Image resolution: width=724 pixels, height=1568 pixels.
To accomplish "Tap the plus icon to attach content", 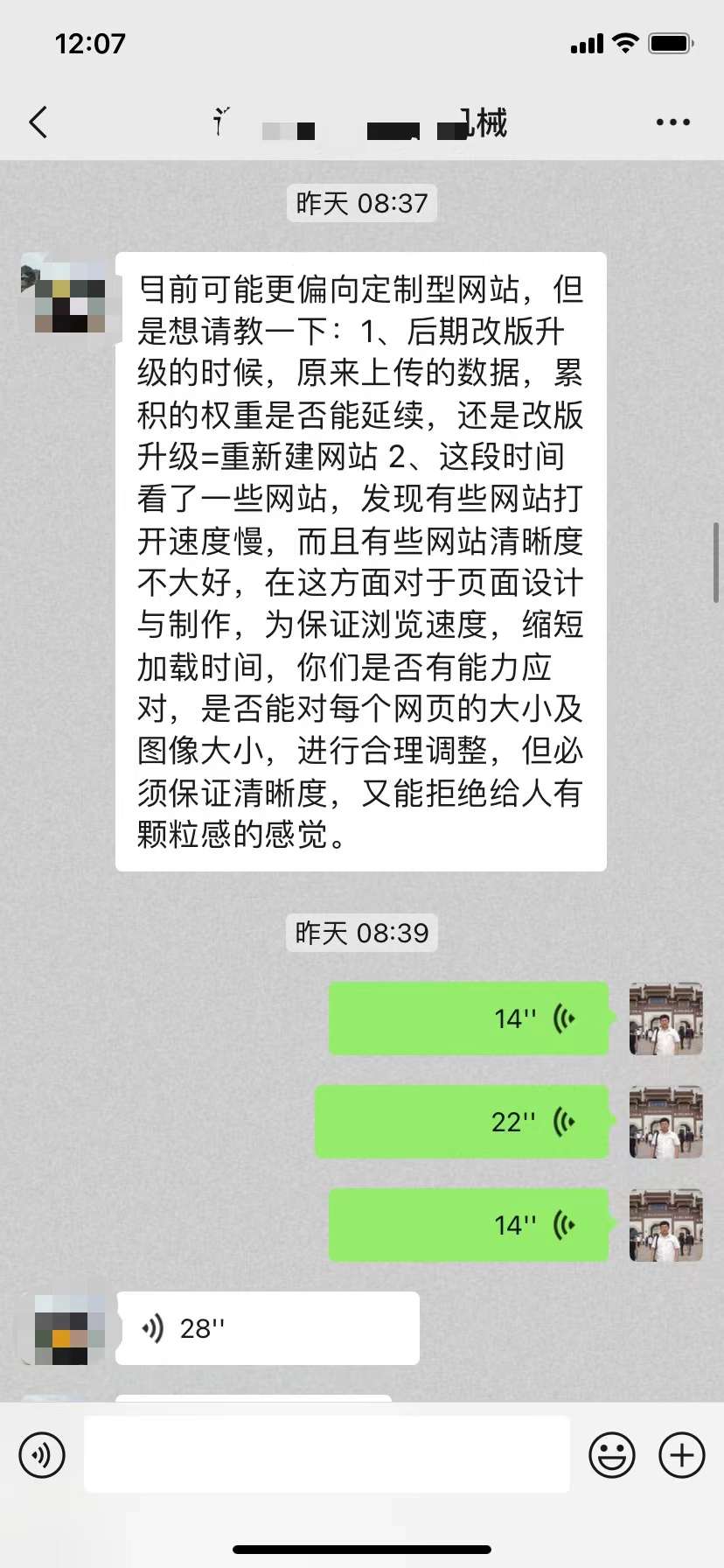I will [x=681, y=1453].
